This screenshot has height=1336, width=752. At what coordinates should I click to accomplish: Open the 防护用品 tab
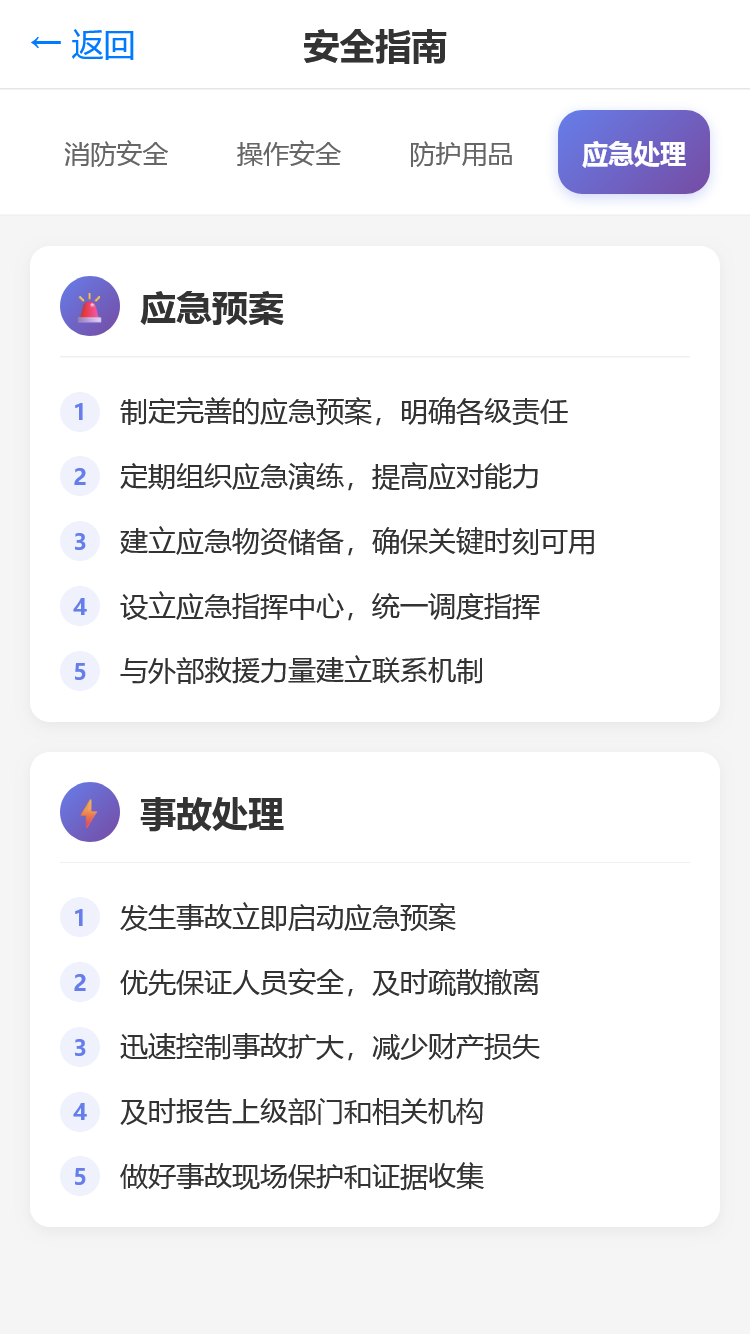click(461, 155)
